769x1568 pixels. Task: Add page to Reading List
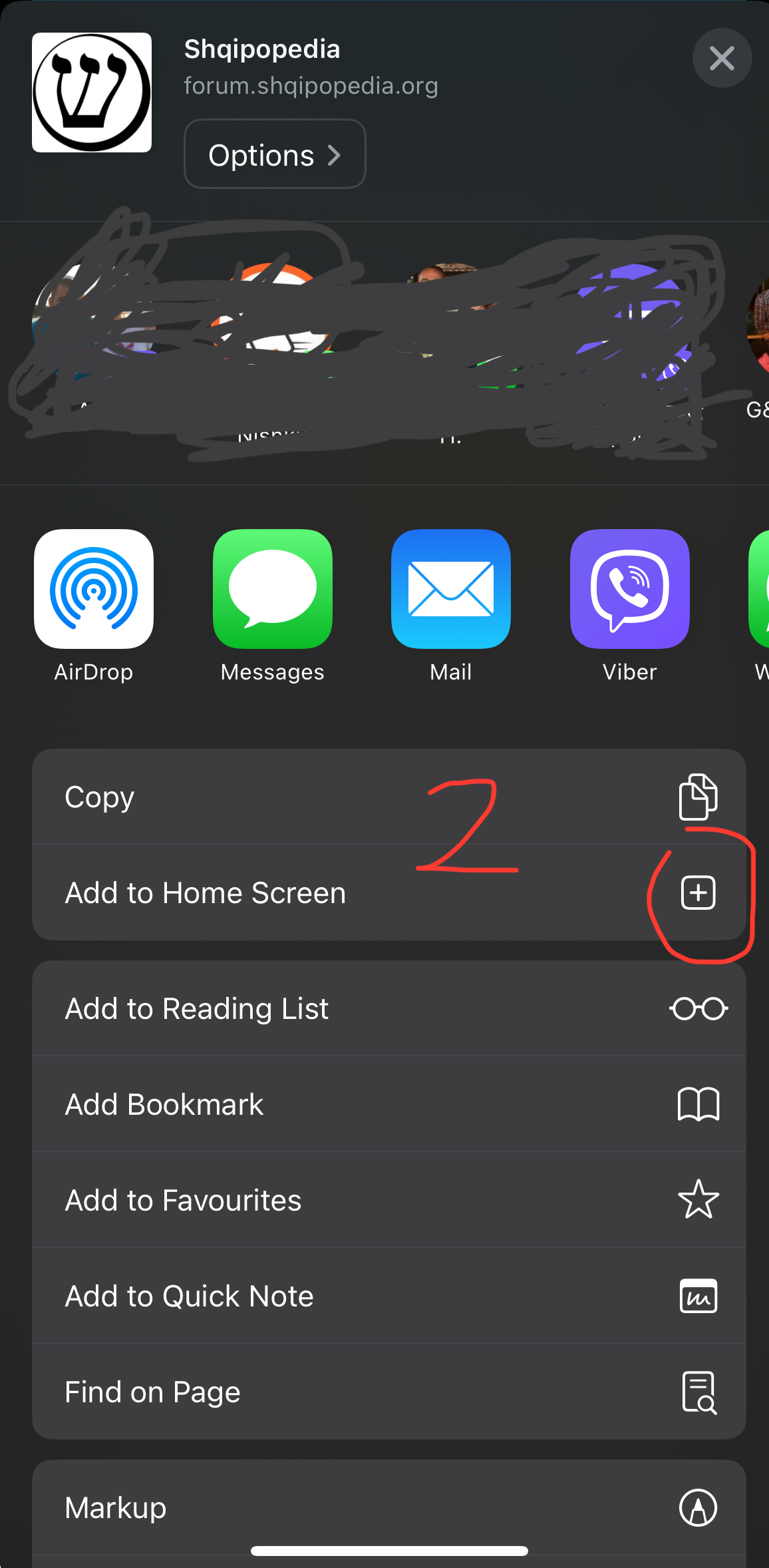click(388, 1008)
